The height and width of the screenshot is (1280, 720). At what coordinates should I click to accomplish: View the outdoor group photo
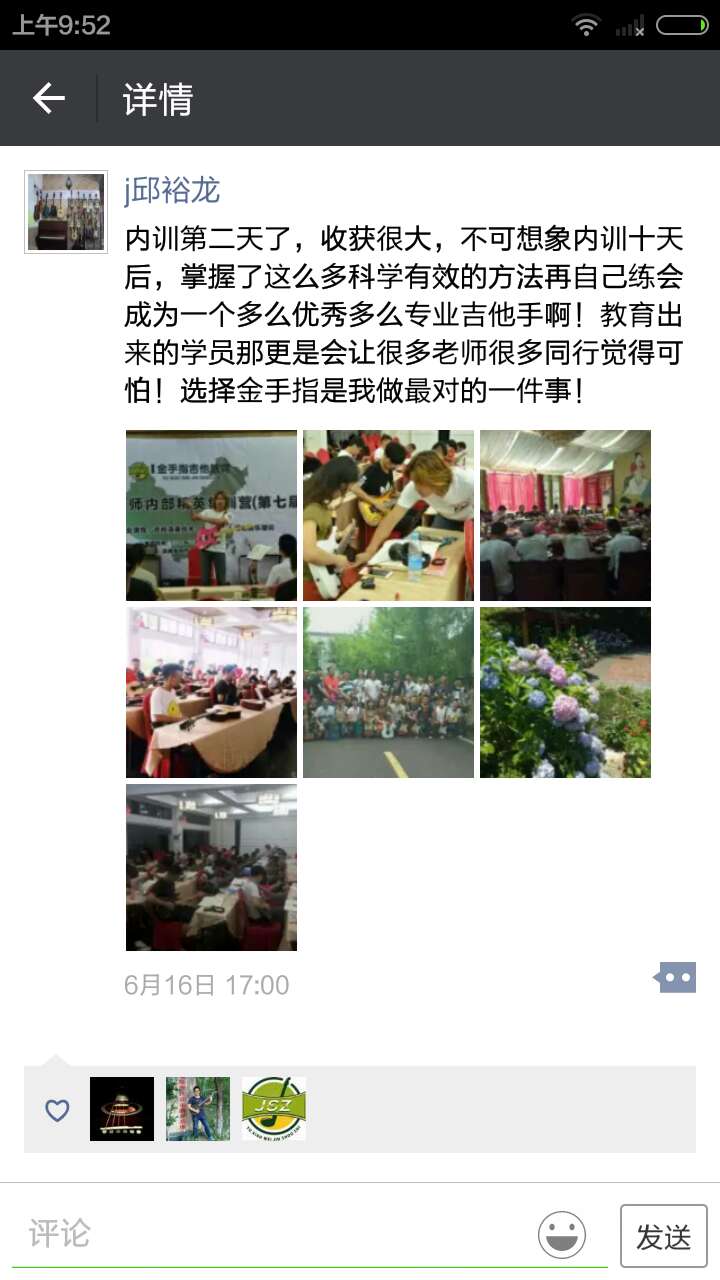pos(388,692)
